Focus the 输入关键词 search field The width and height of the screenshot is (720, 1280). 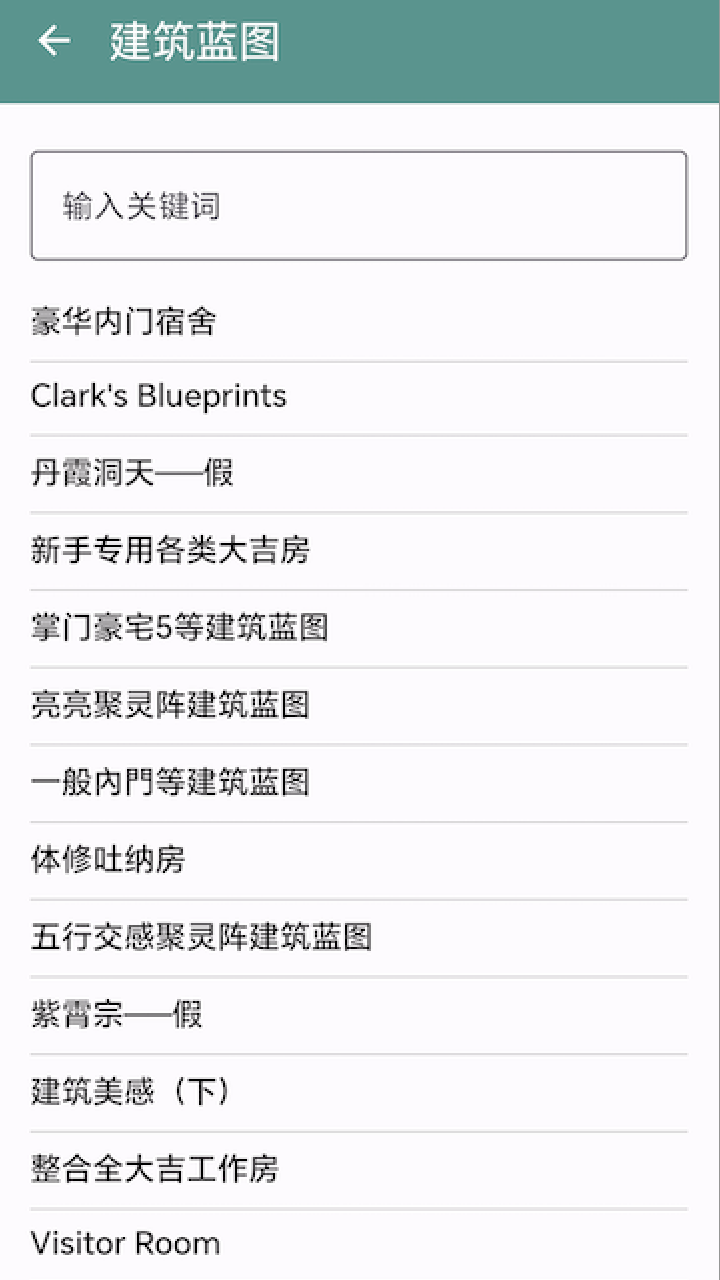[358, 206]
